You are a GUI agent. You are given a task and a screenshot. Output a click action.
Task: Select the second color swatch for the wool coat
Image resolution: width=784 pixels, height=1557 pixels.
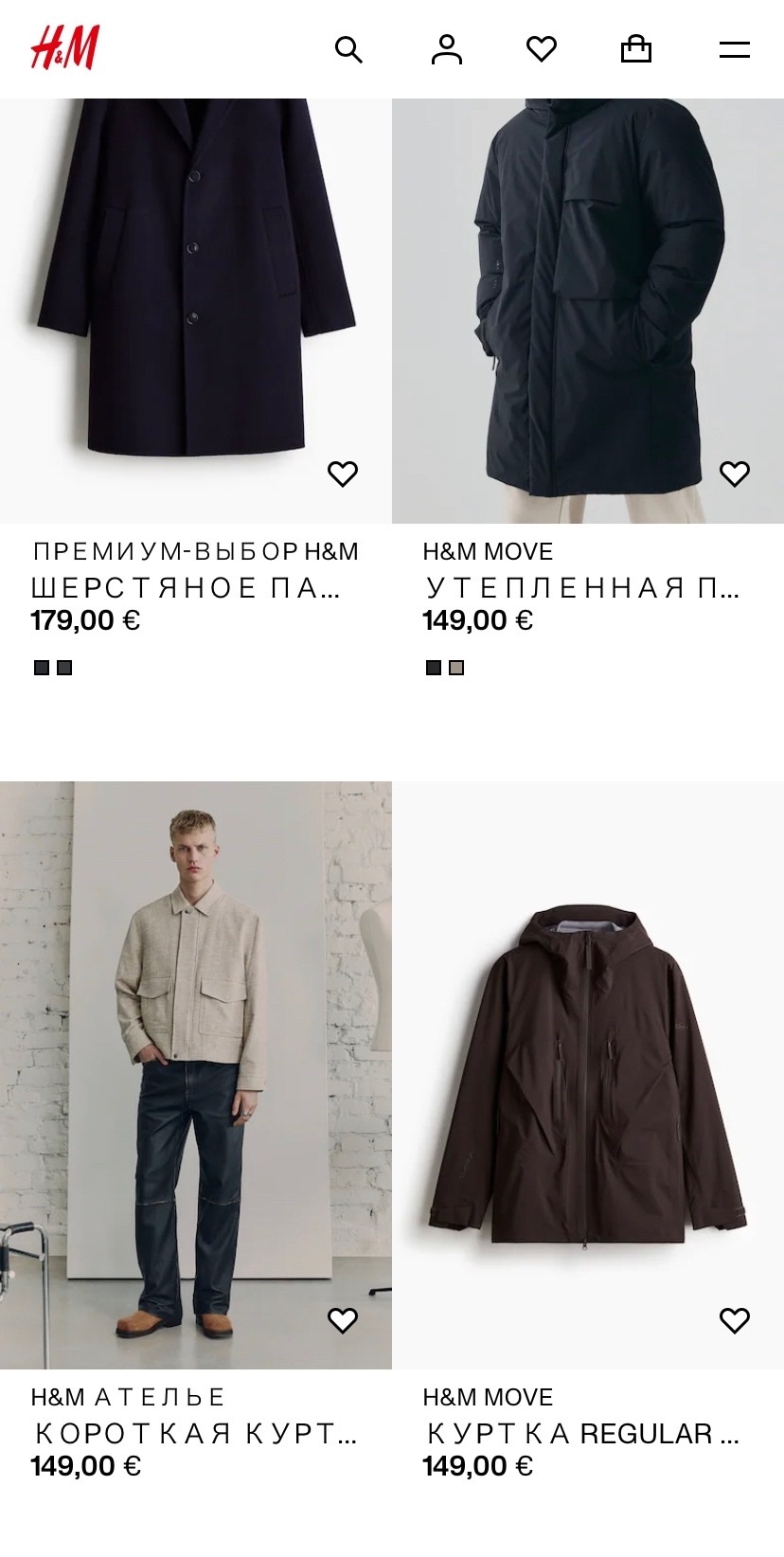click(64, 668)
